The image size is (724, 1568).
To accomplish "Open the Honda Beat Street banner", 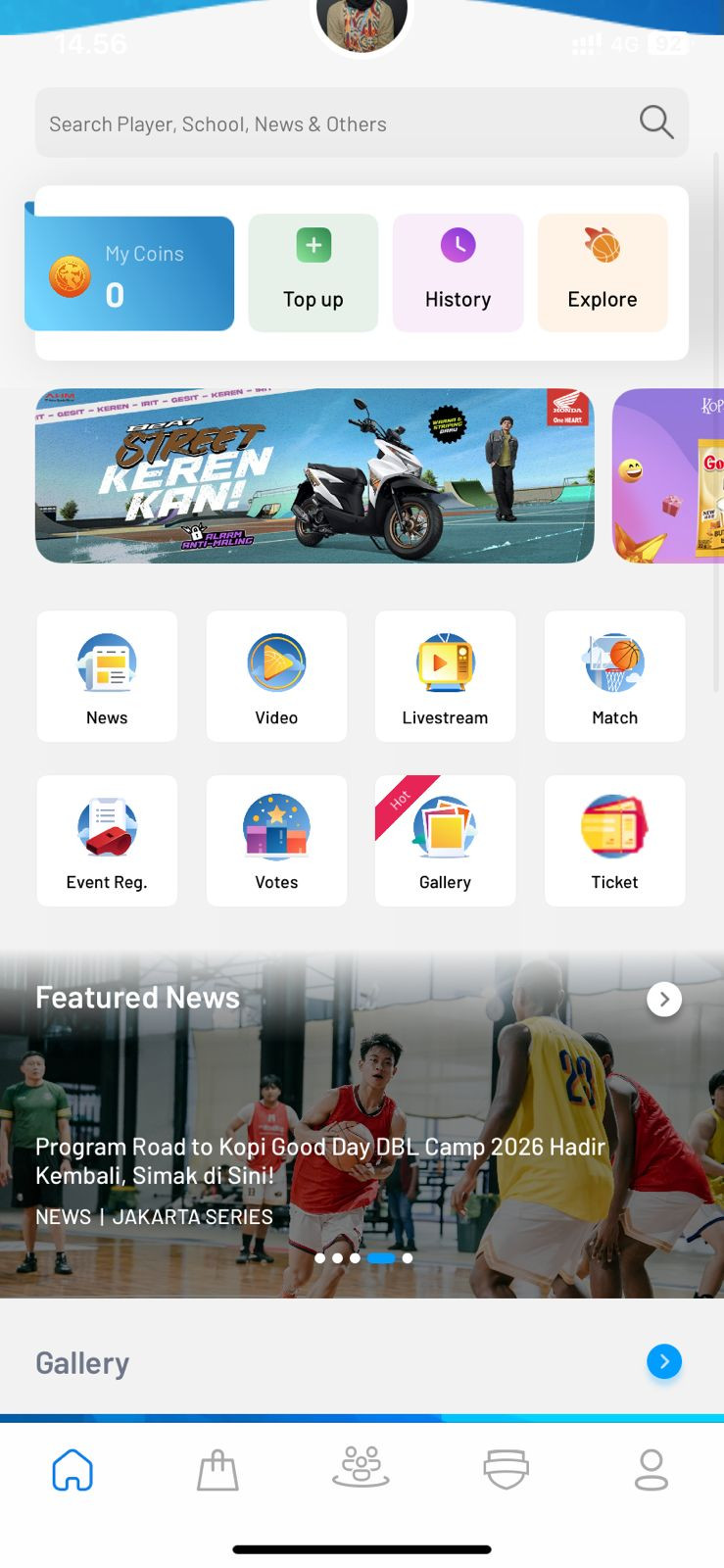I will tap(314, 475).
